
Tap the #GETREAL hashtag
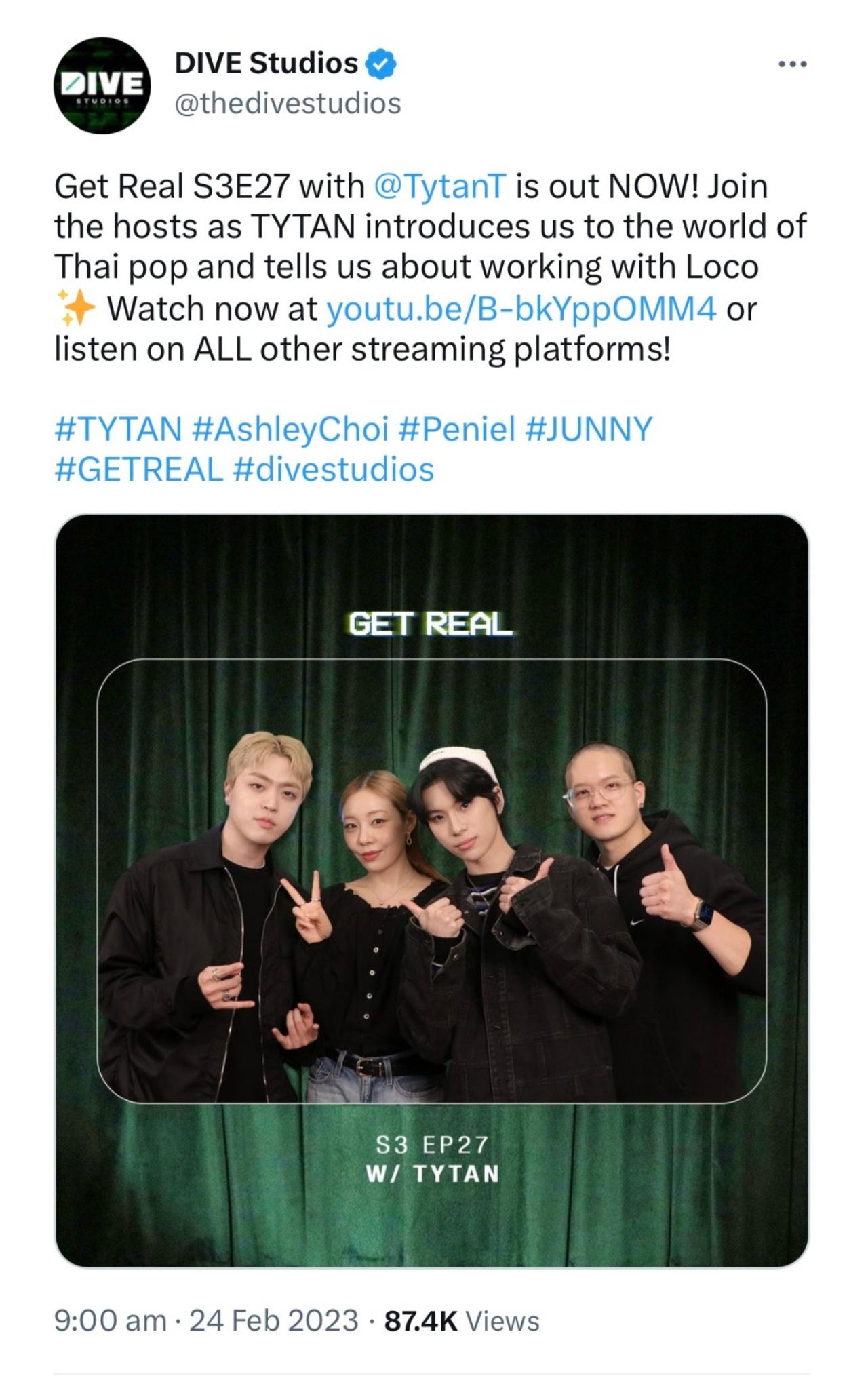[x=138, y=469]
